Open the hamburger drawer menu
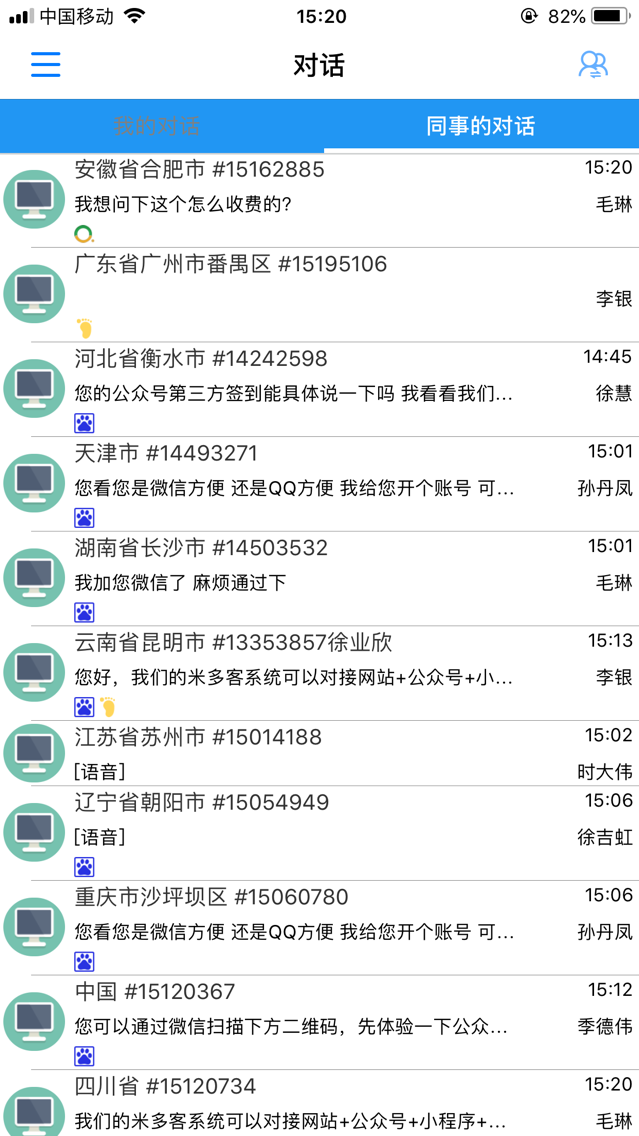 tap(46, 65)
